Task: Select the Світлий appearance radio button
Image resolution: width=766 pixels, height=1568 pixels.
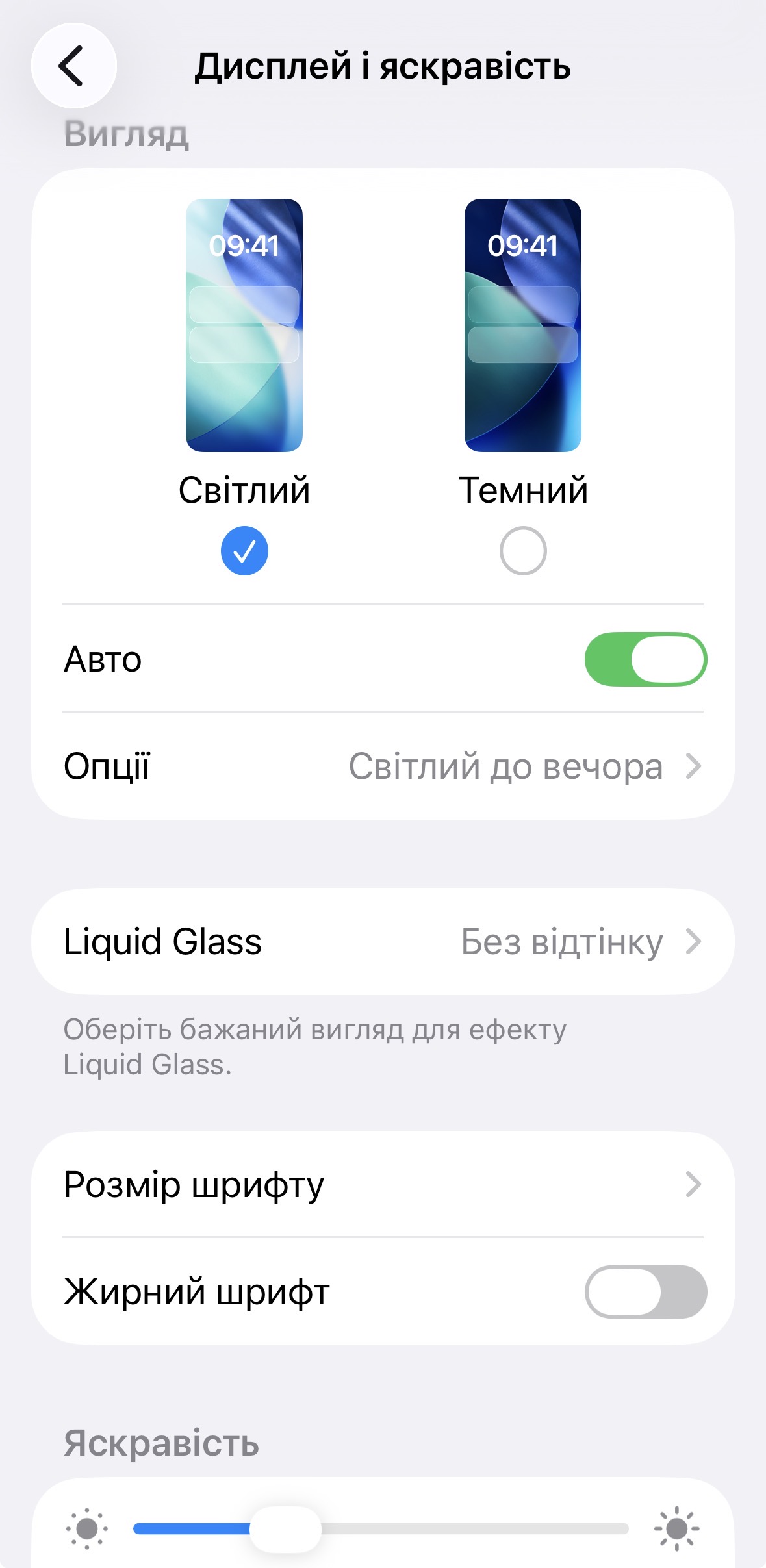Action: coord(244,551)
